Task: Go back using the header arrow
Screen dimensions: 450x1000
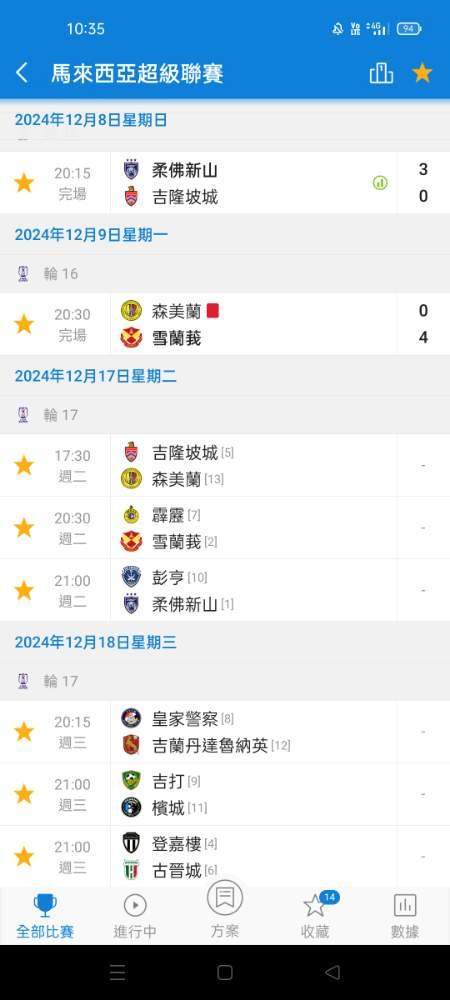Action: [x=22, y=73]
